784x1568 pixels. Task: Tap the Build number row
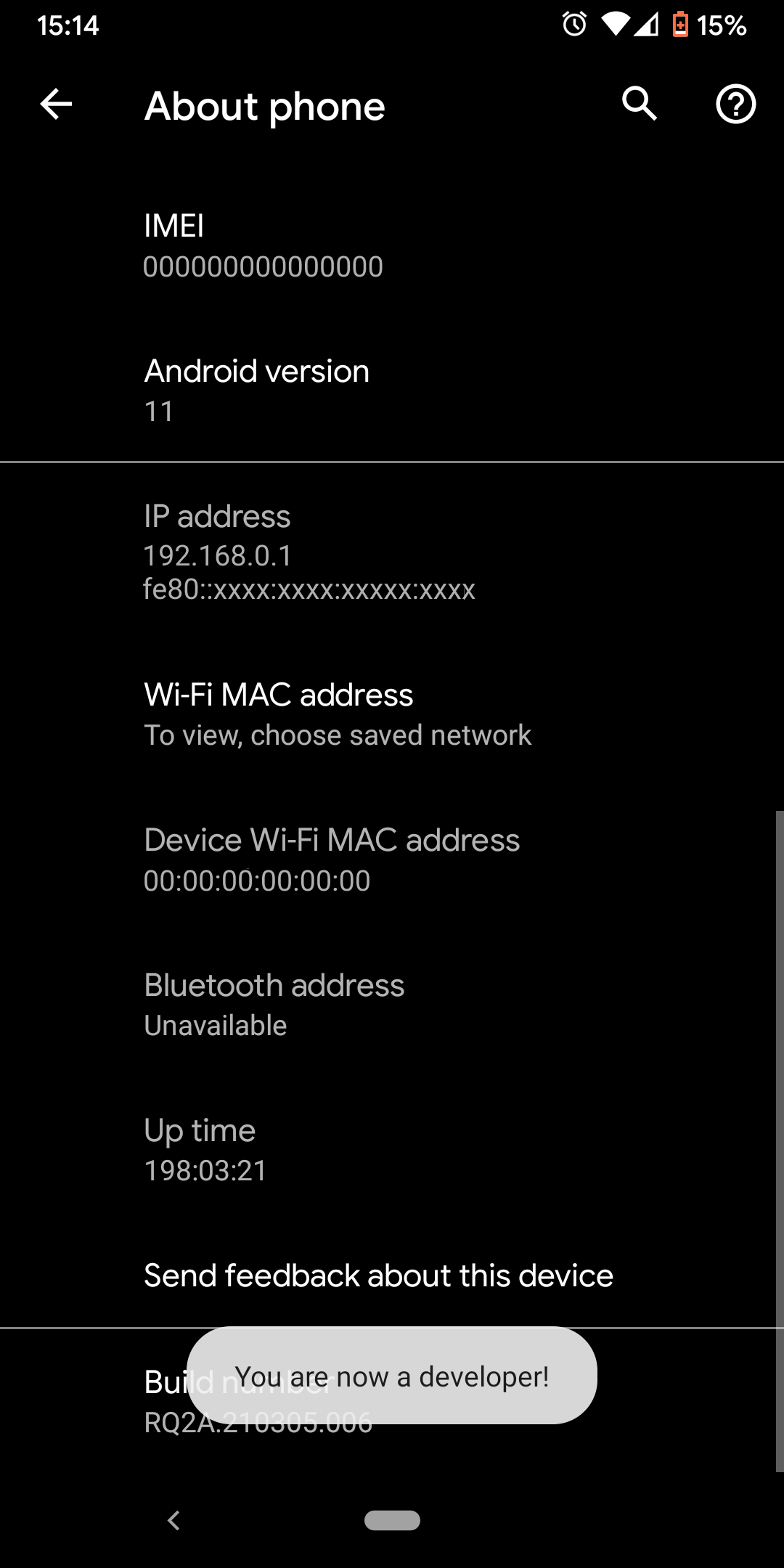click(x=392, y=1402)
